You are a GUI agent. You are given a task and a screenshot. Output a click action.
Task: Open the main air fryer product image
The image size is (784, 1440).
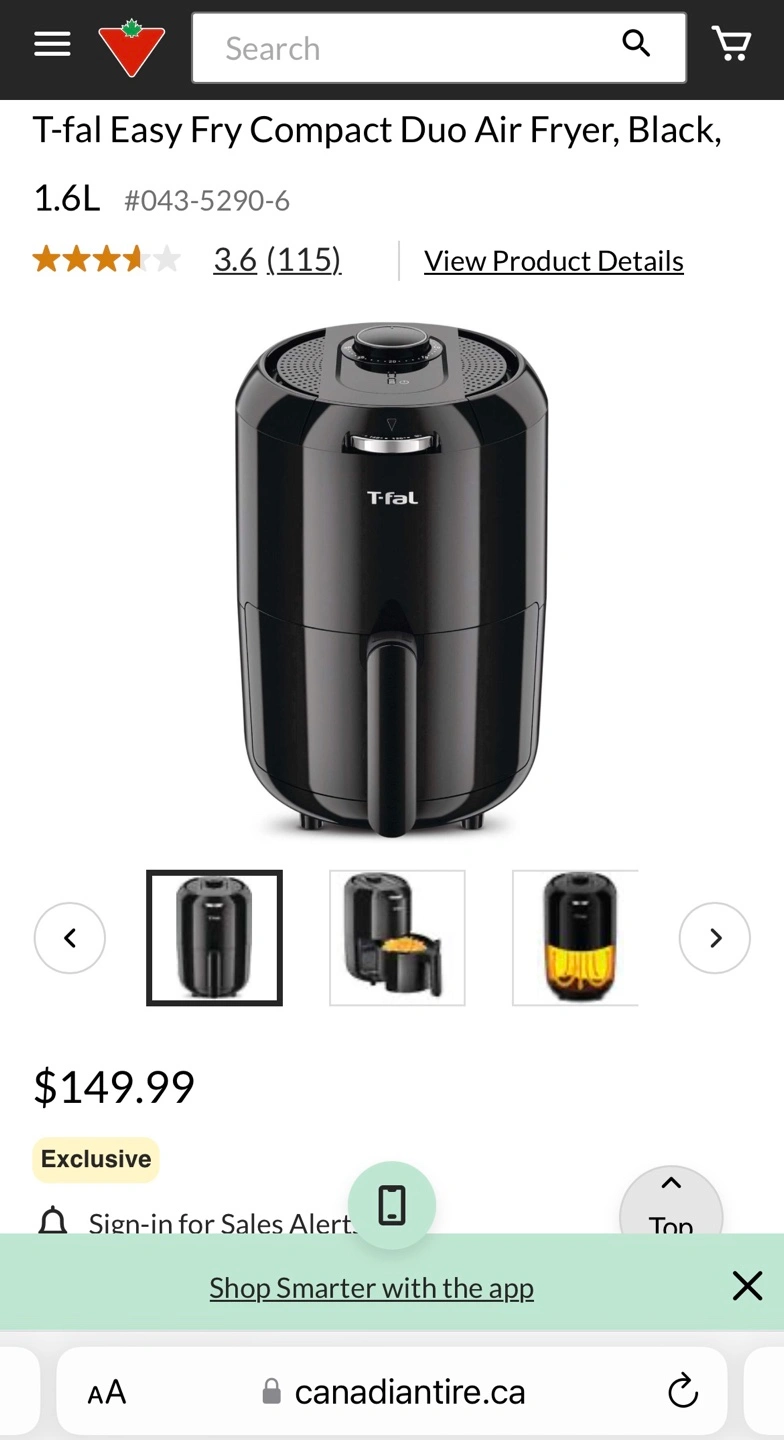pos(392,580)
